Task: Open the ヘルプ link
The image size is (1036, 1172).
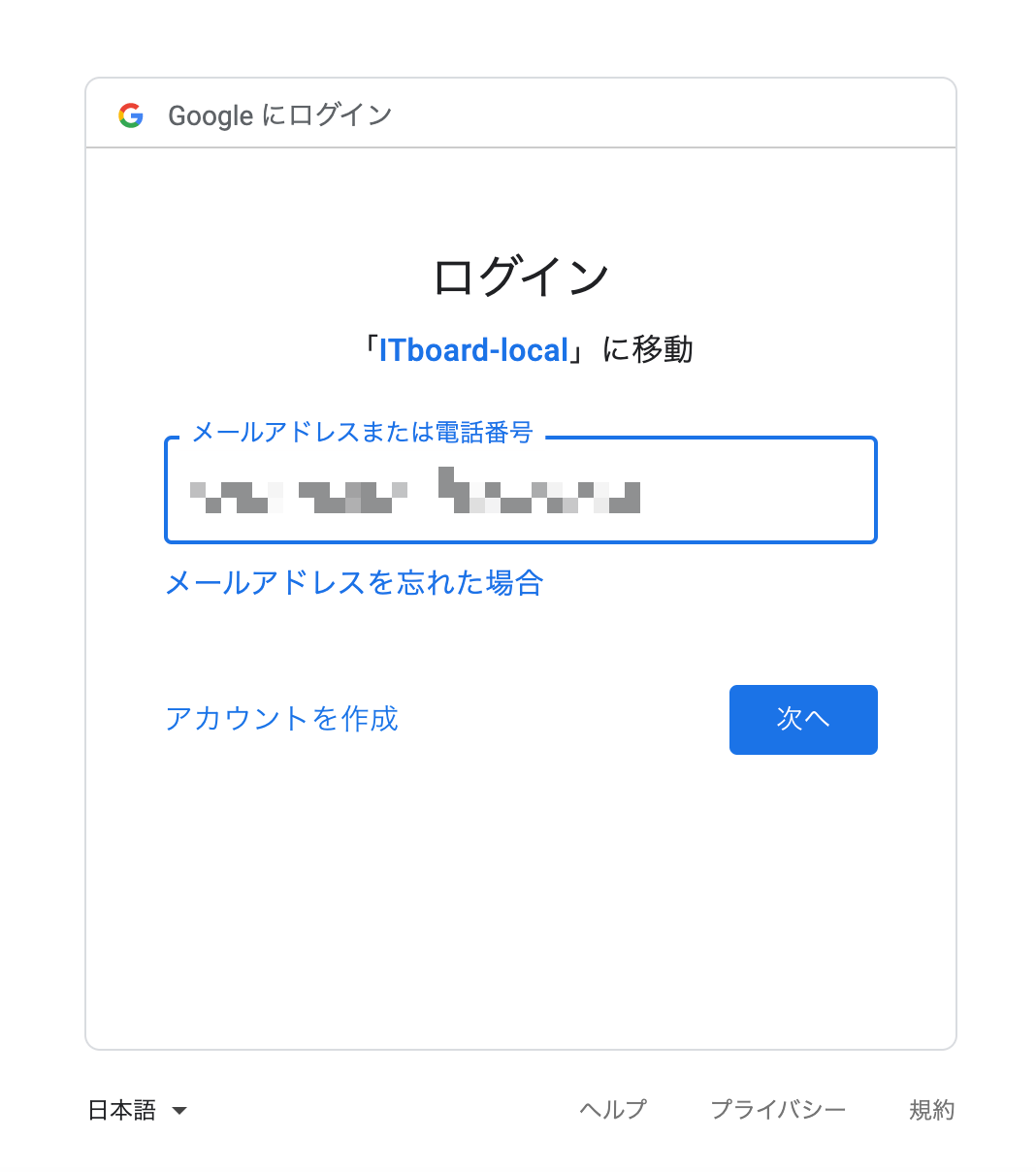Action: [x=612, y=1110]
